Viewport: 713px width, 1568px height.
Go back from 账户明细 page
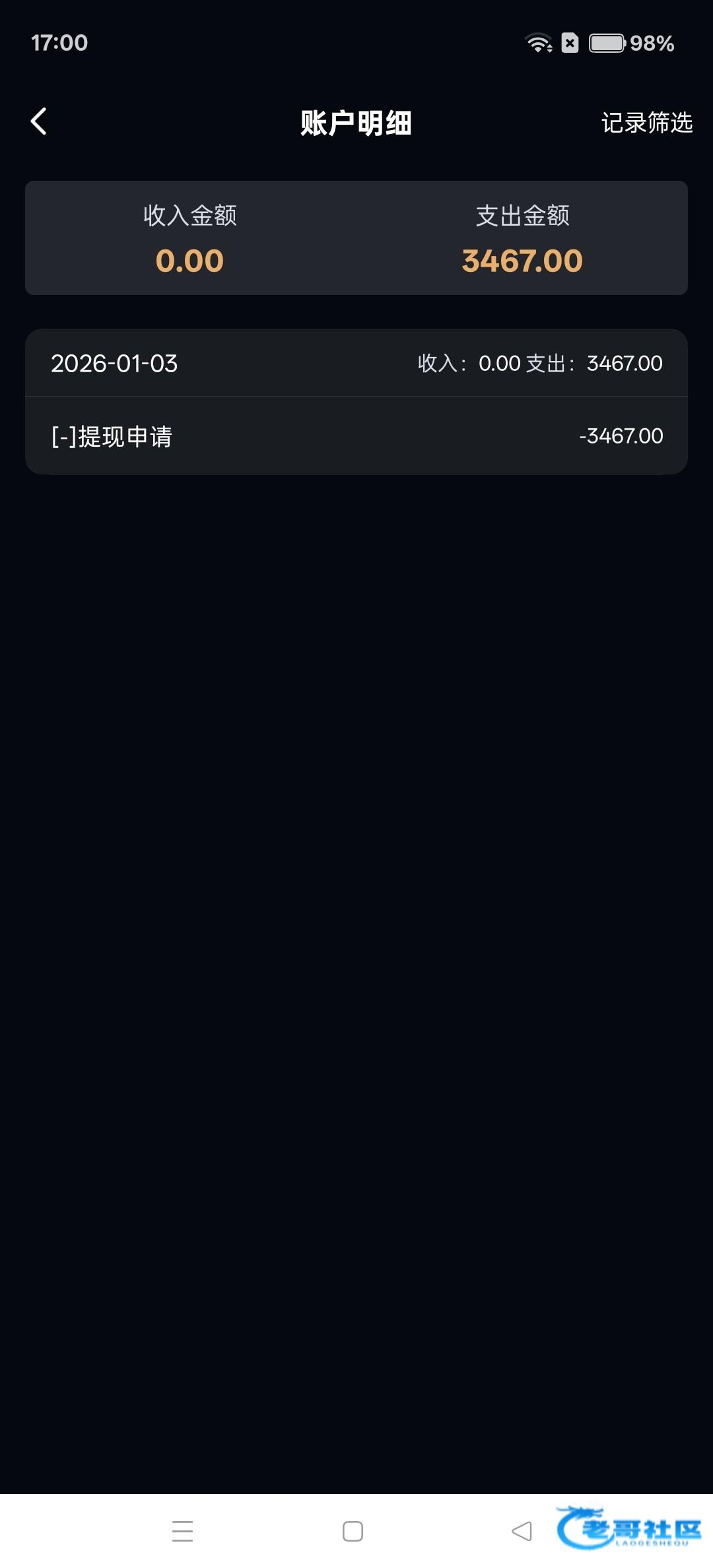[39, 121]
